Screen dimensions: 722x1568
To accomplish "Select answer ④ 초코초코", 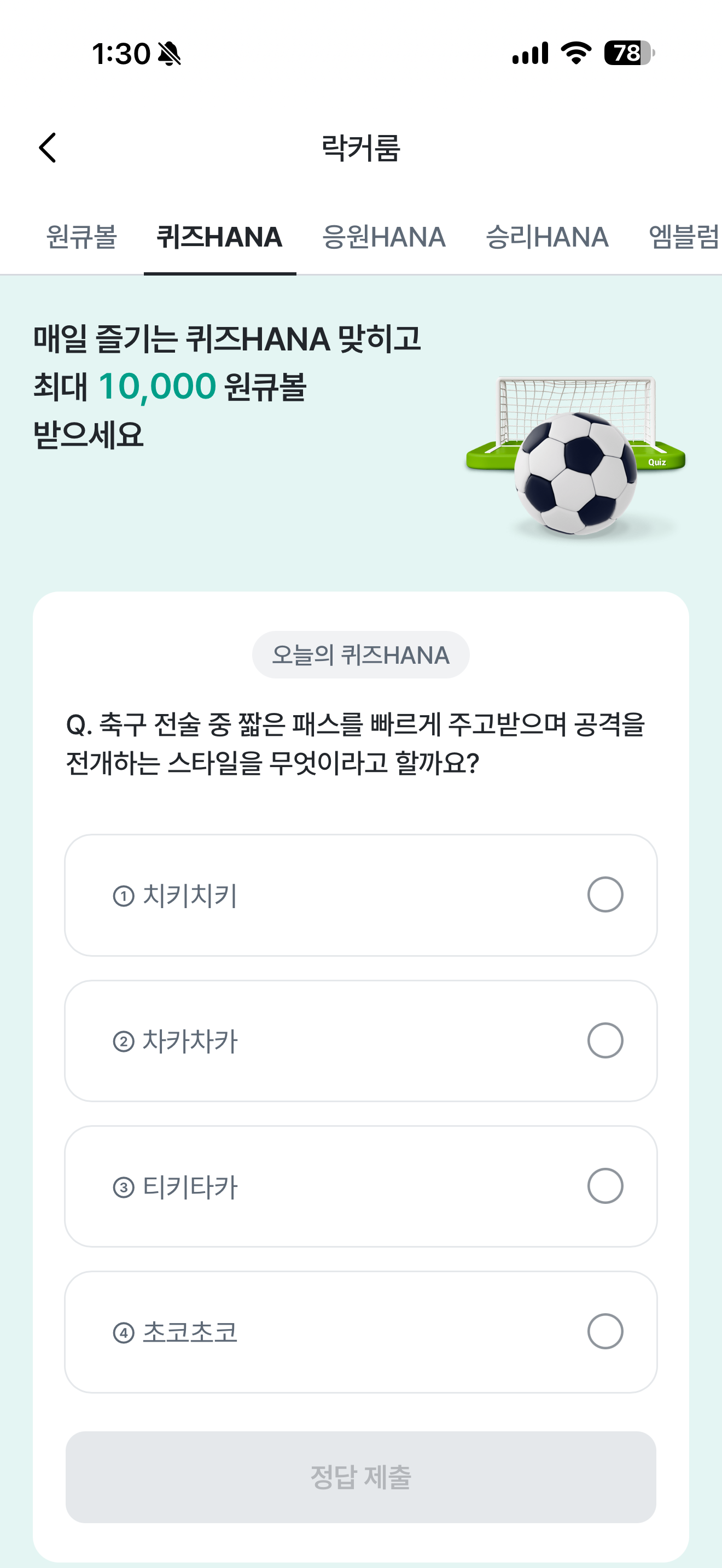I will pyautogui.click(x=361, y=1331).
